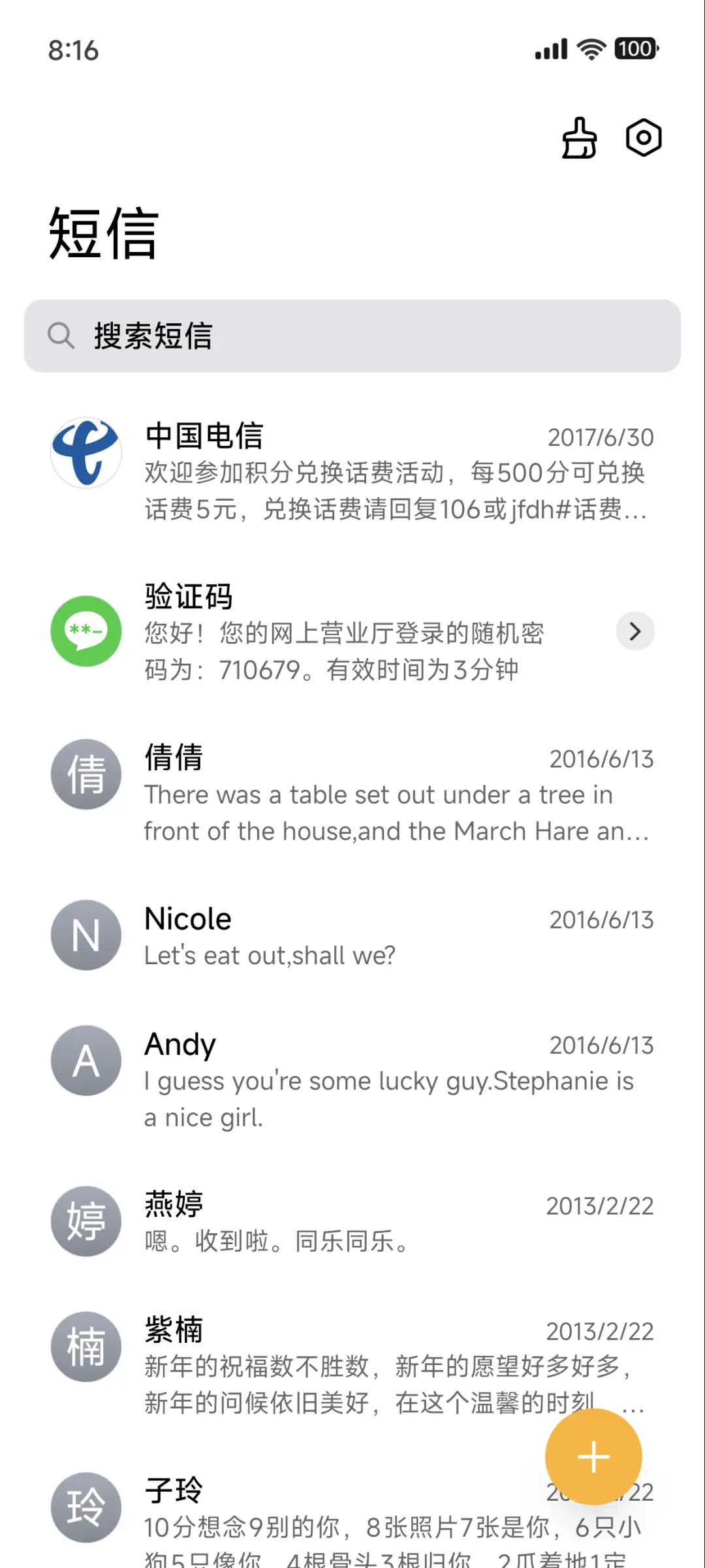The image size is (705, 1568).
Task: Open the 中国电信 message thread
Action: [352, 471]
